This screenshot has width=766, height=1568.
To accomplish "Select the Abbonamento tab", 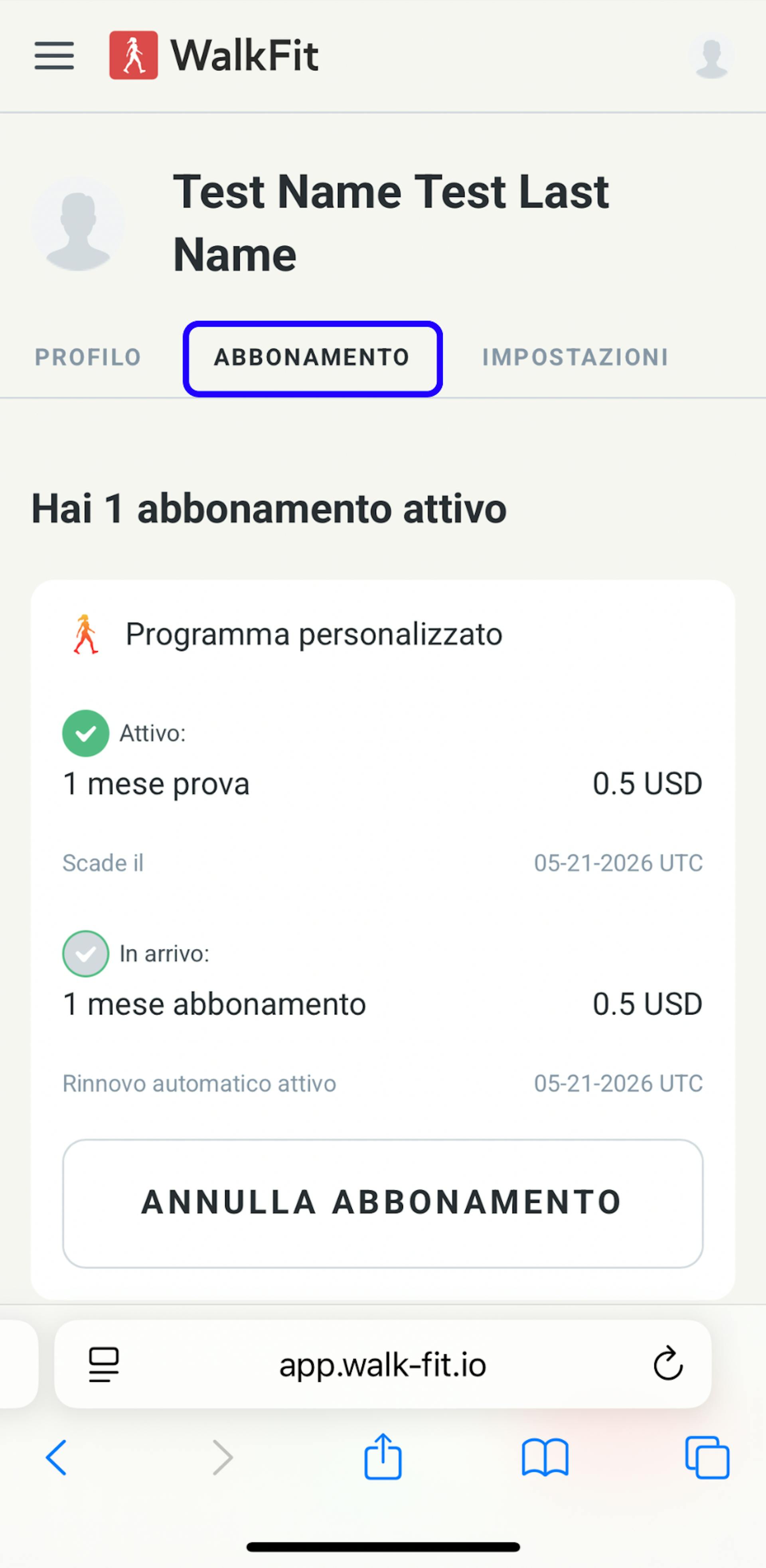I will pyautogui.click(x=312, y=358).
